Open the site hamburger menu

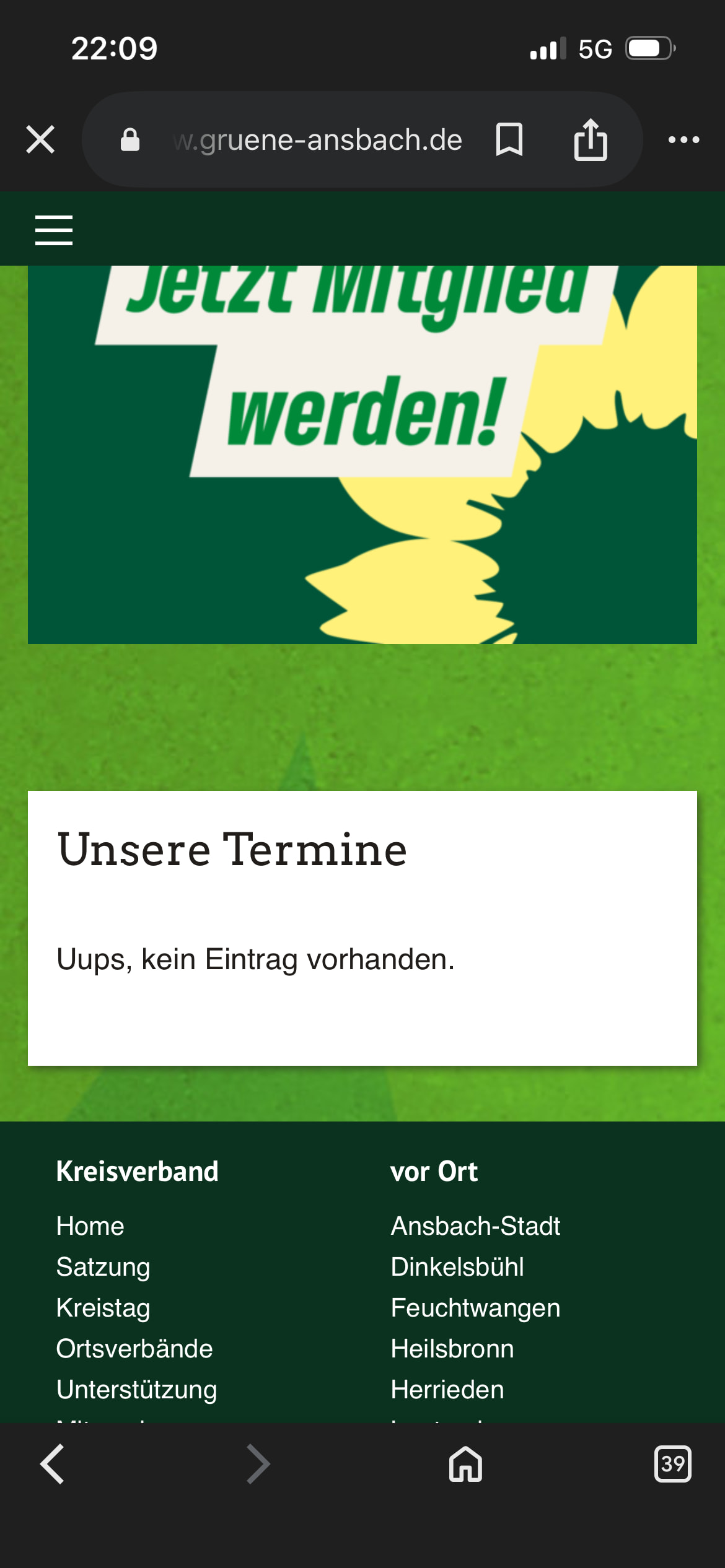tap(54, 230)
